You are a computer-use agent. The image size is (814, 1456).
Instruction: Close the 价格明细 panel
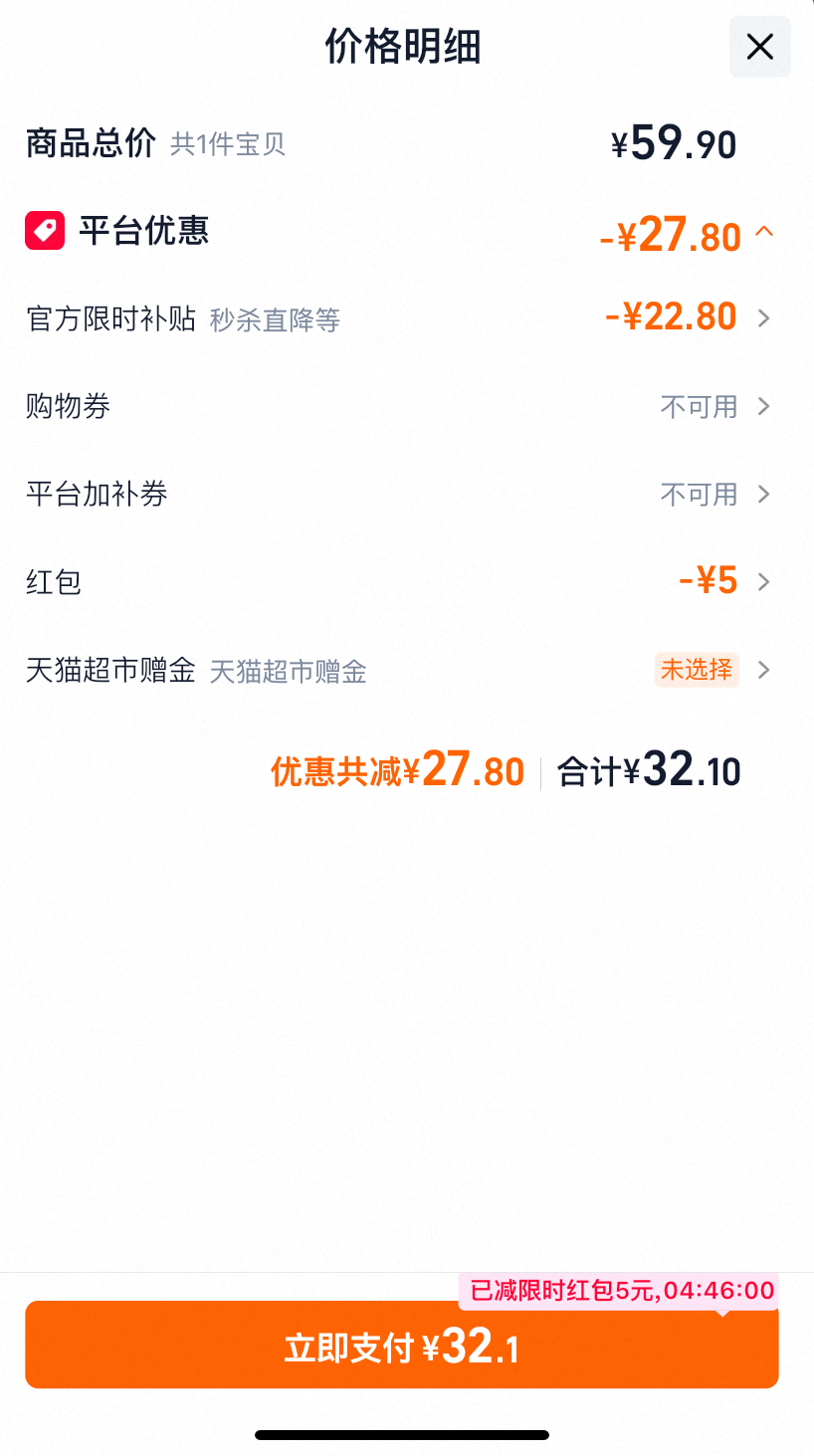(x=759, y=47)
